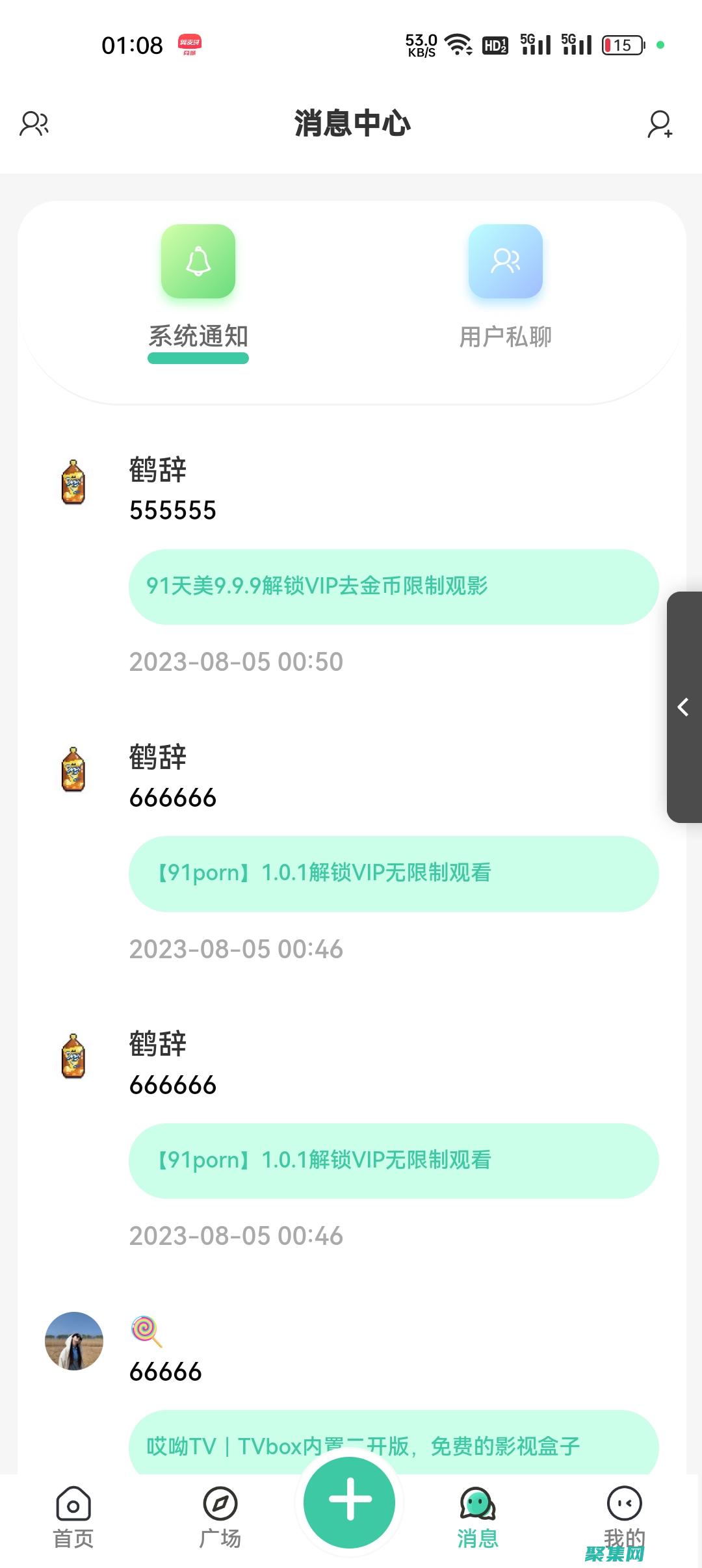Tap the battery indicator in status bar
This screenshot has width=702, height=1568.
(621, 44)
